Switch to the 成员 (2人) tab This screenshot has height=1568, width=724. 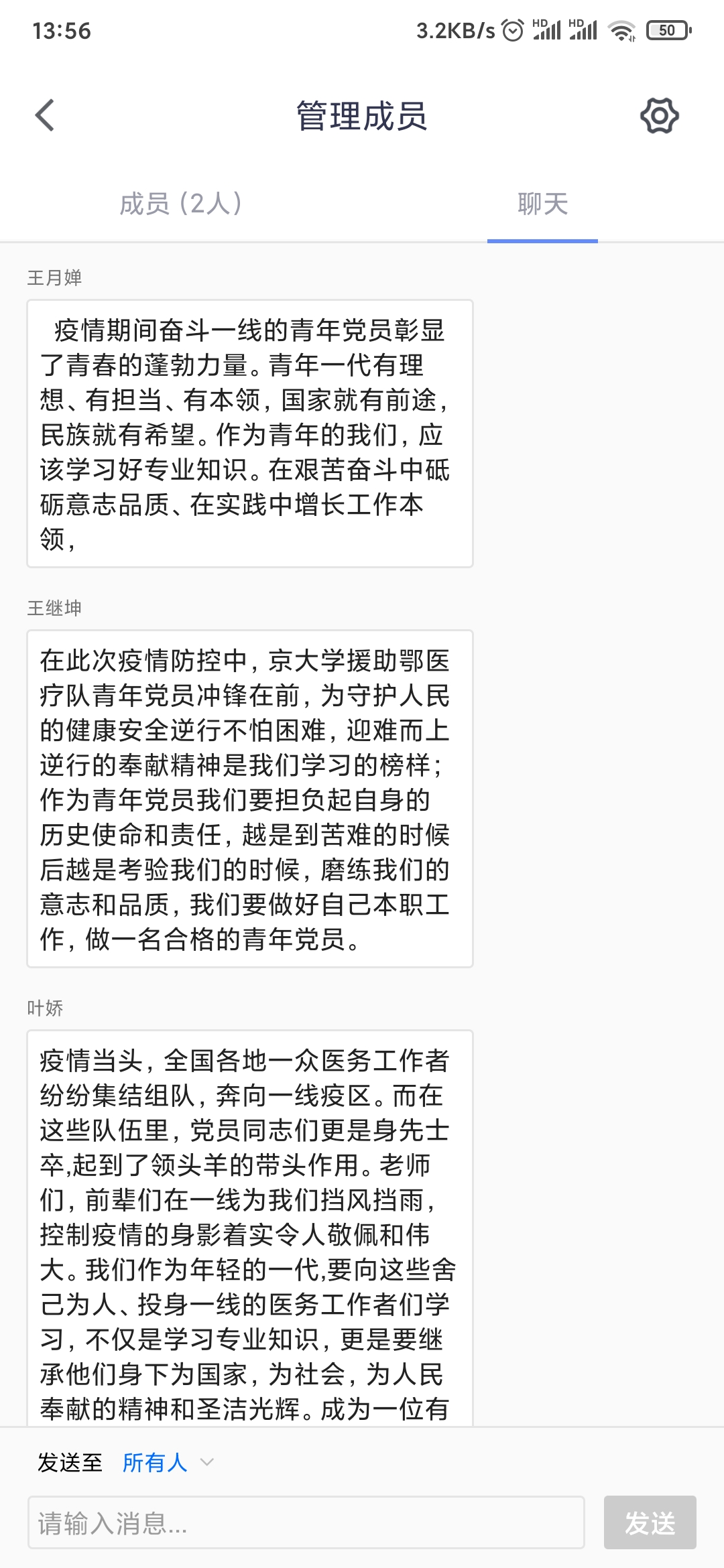coord(181,204)
